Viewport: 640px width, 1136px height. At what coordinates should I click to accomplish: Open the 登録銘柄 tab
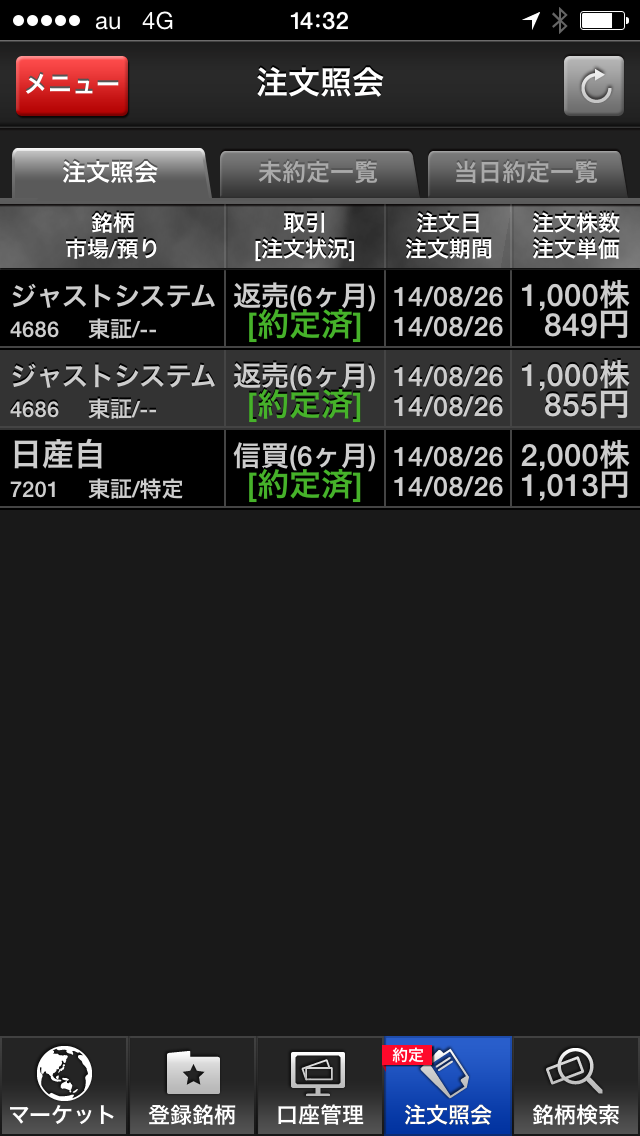coord(192,1085)
